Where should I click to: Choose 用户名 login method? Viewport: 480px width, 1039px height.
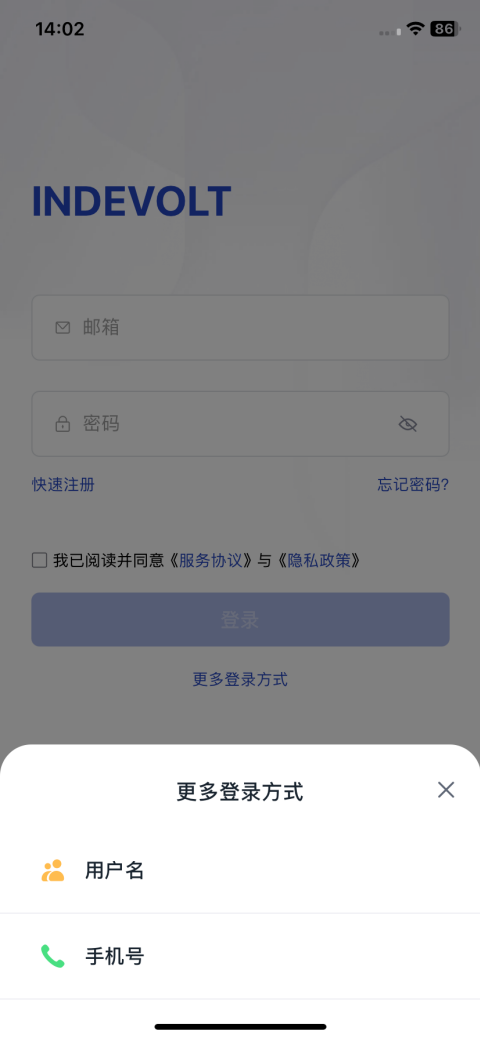240,870
